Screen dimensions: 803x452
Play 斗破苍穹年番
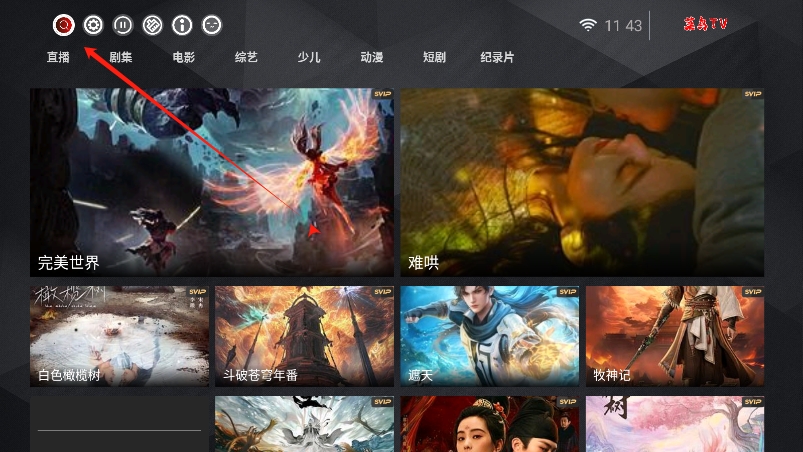(x=304, y=336)
